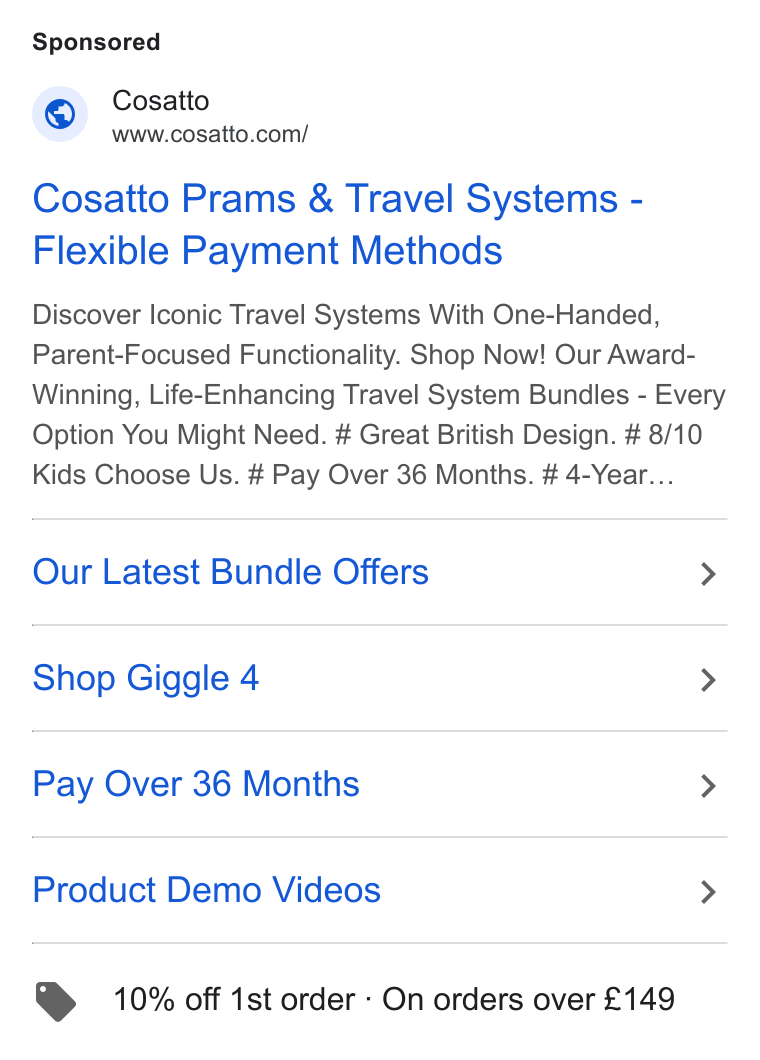
Task: Open the www.cosatto.com site link
Action: point(210,134)
